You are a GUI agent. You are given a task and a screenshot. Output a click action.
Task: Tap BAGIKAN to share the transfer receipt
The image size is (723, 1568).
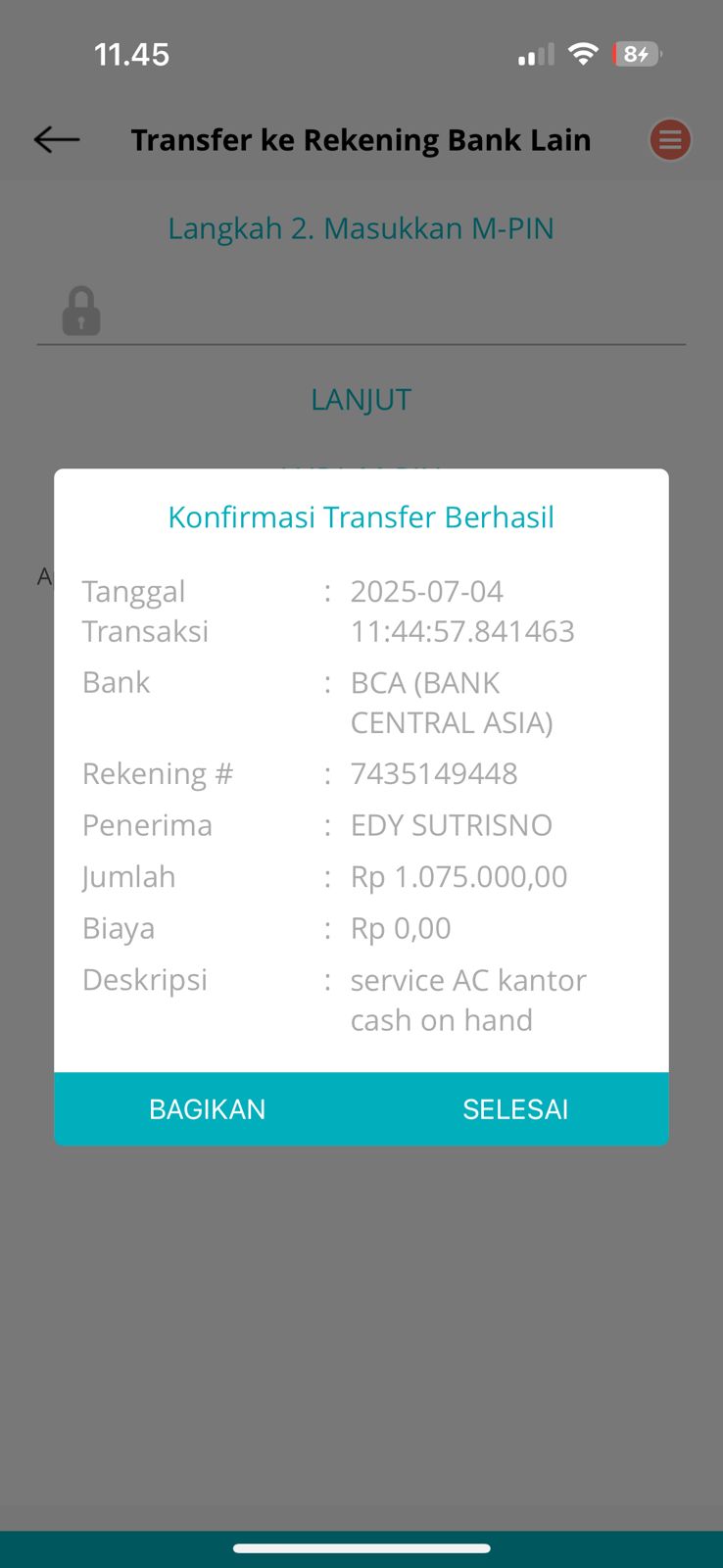pyautogui.click(x=208, y=1108)
